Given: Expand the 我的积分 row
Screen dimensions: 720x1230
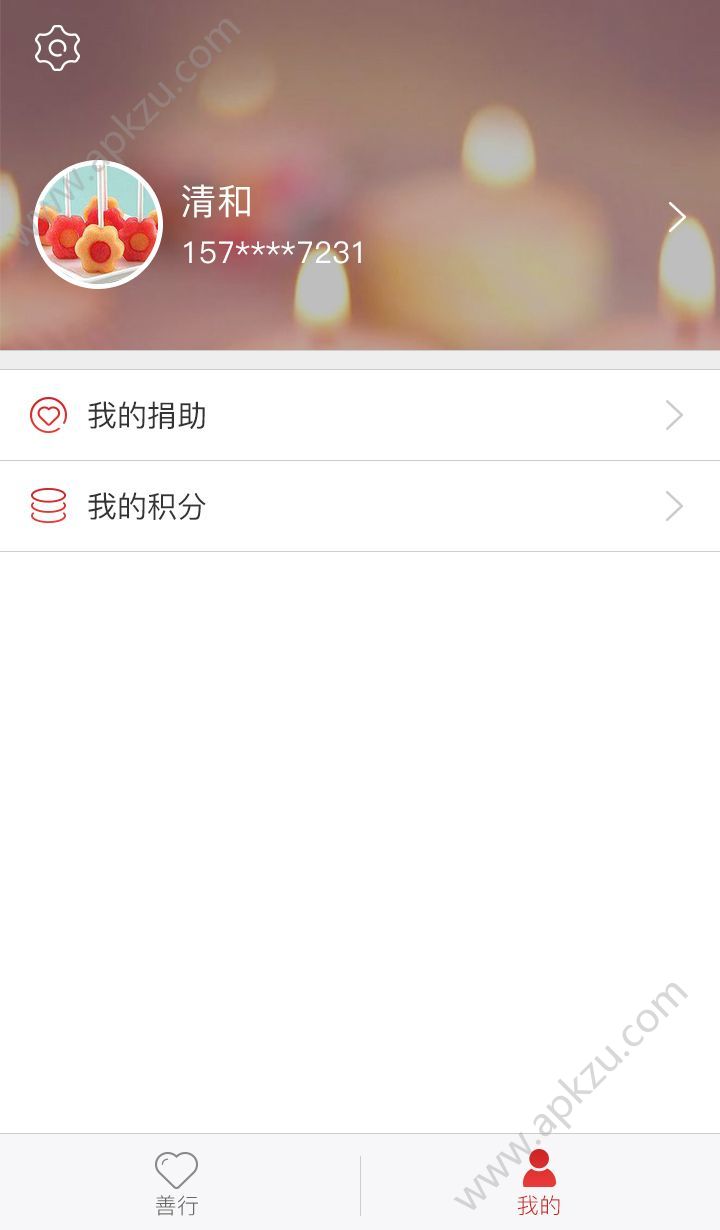Looking at the screenshot, I should click(360, 506).
